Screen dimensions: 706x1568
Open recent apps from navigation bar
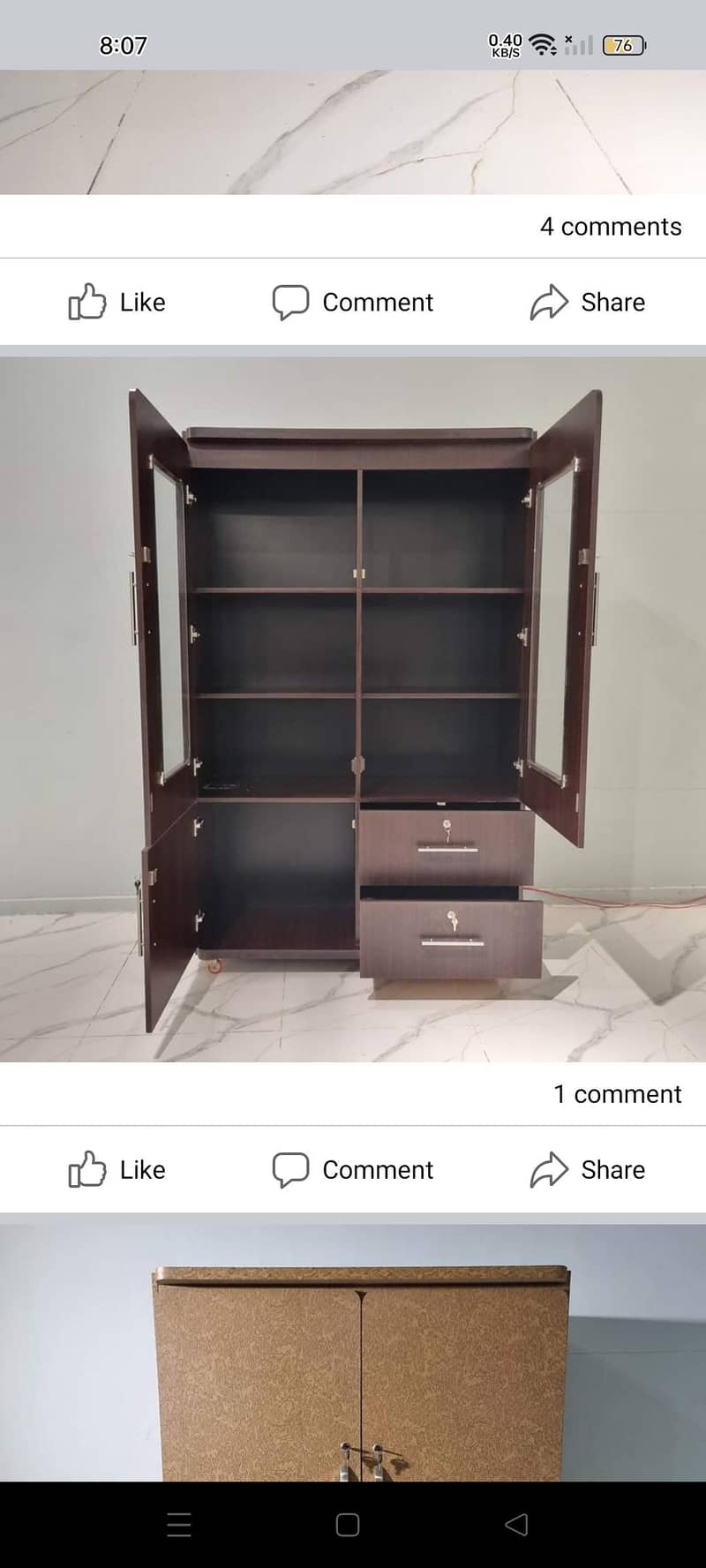[x=179, y=1524]
